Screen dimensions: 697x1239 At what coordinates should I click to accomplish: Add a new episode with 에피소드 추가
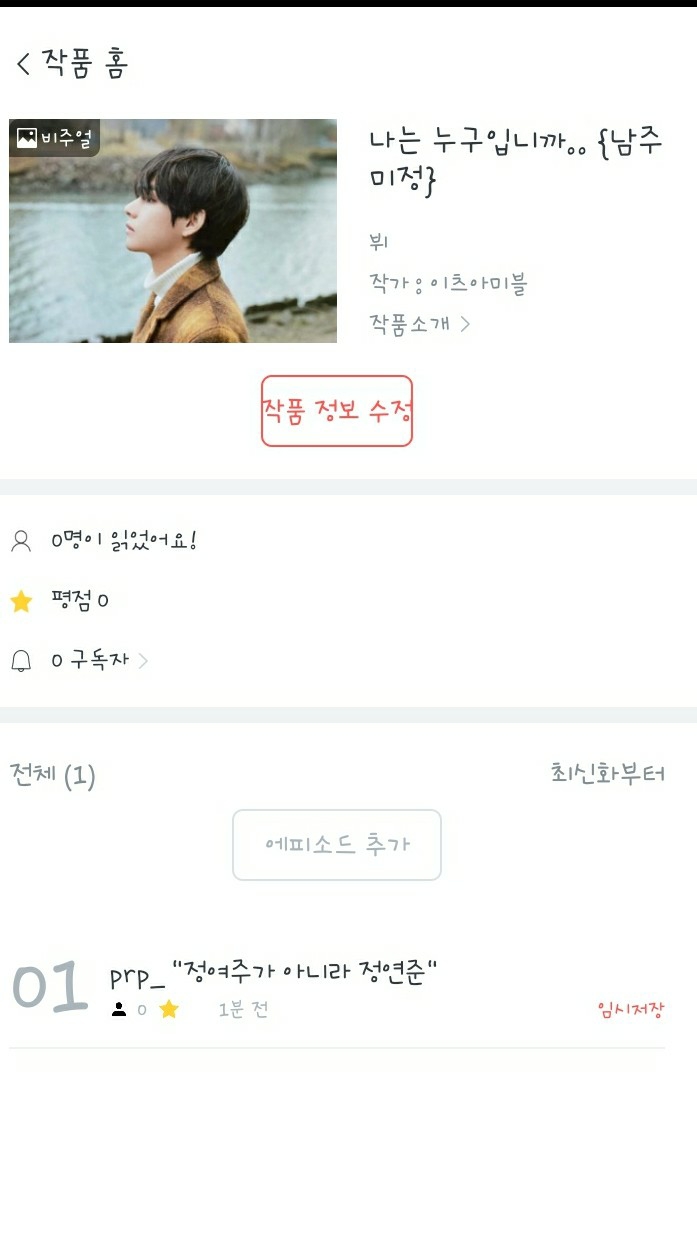coord(337,845)
